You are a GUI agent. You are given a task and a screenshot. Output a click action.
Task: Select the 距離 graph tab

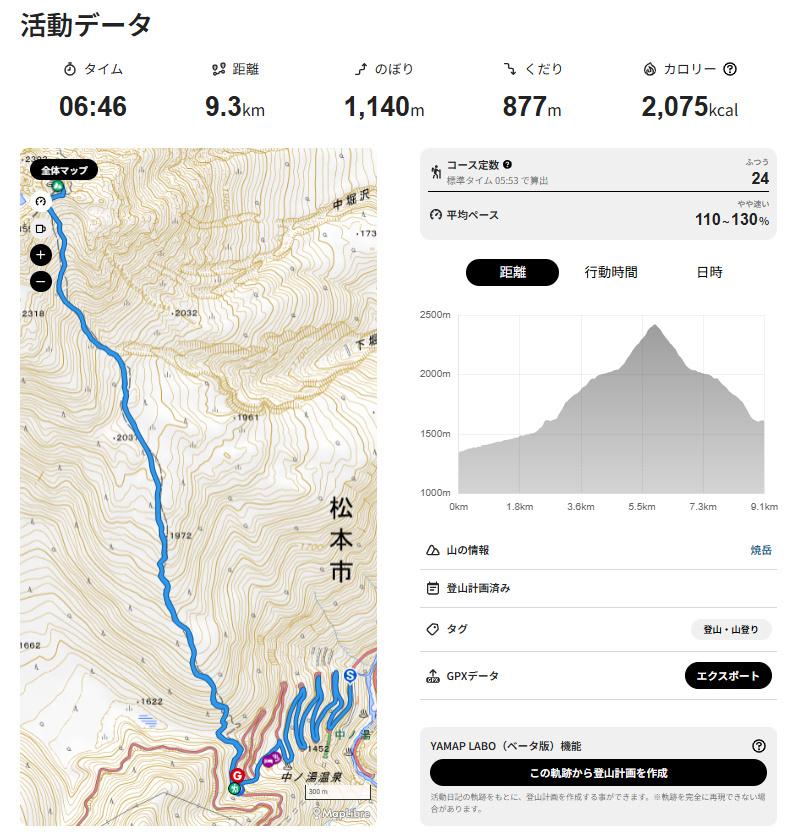pos(512,272)
